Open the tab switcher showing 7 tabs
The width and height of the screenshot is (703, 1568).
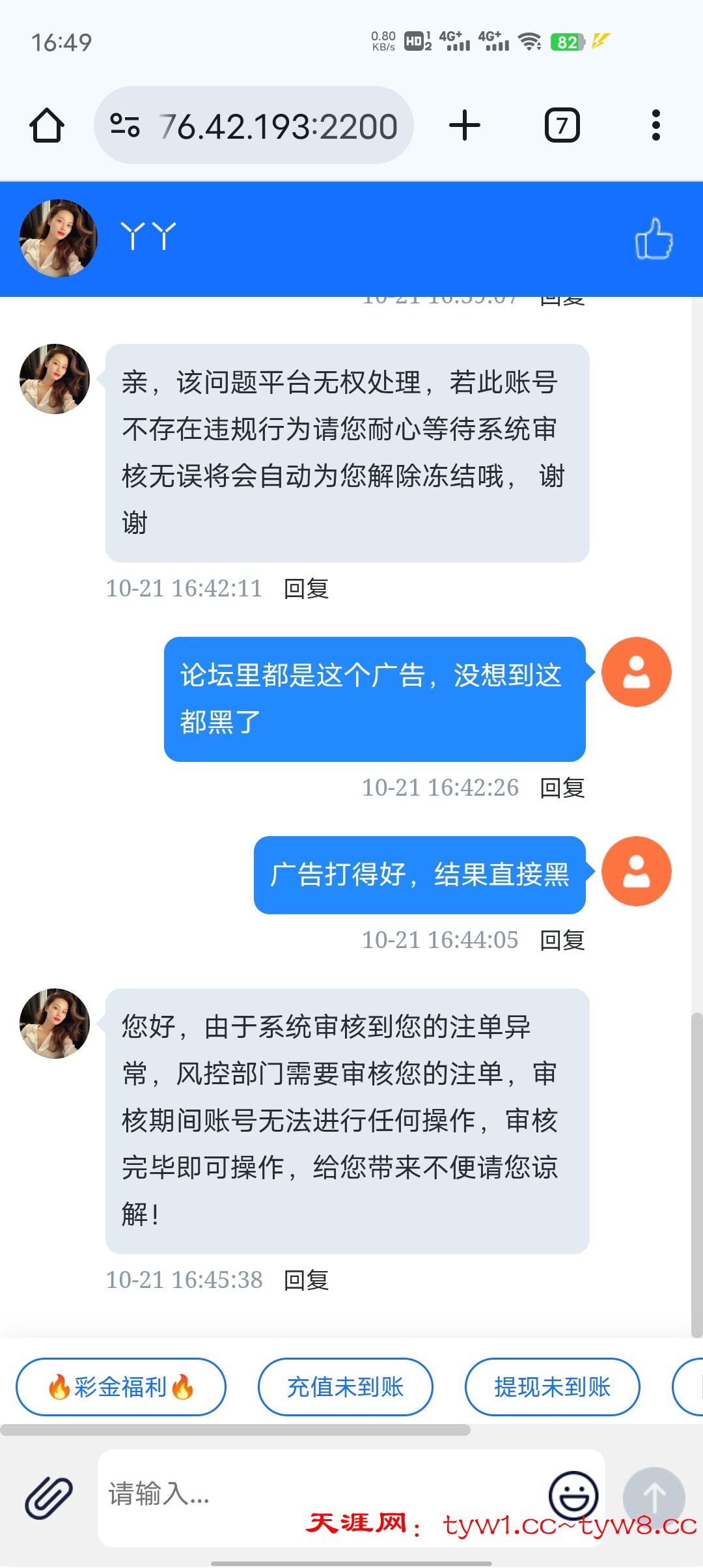(562, 125)
